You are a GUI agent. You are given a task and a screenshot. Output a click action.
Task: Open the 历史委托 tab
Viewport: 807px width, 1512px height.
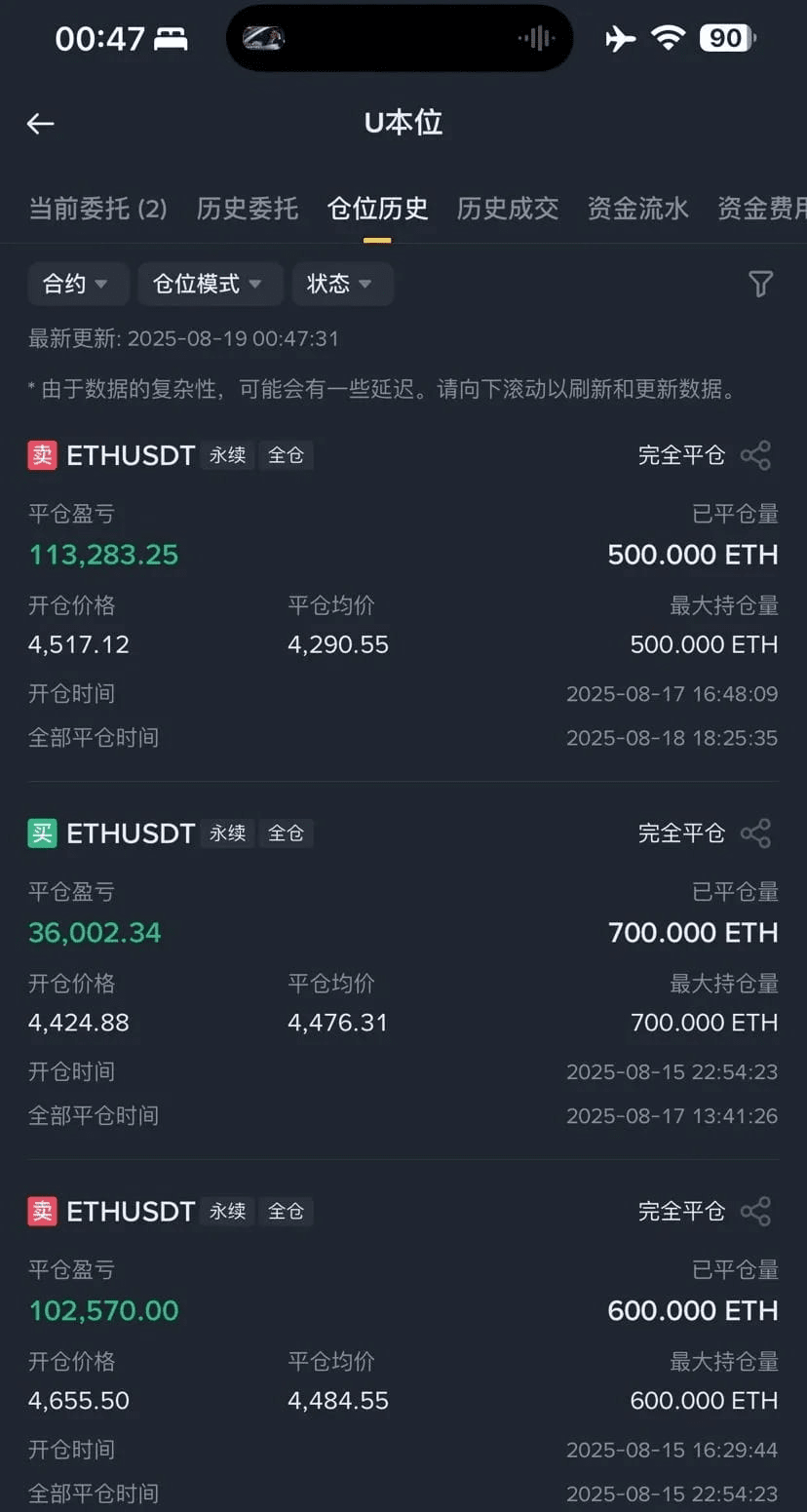248,208
